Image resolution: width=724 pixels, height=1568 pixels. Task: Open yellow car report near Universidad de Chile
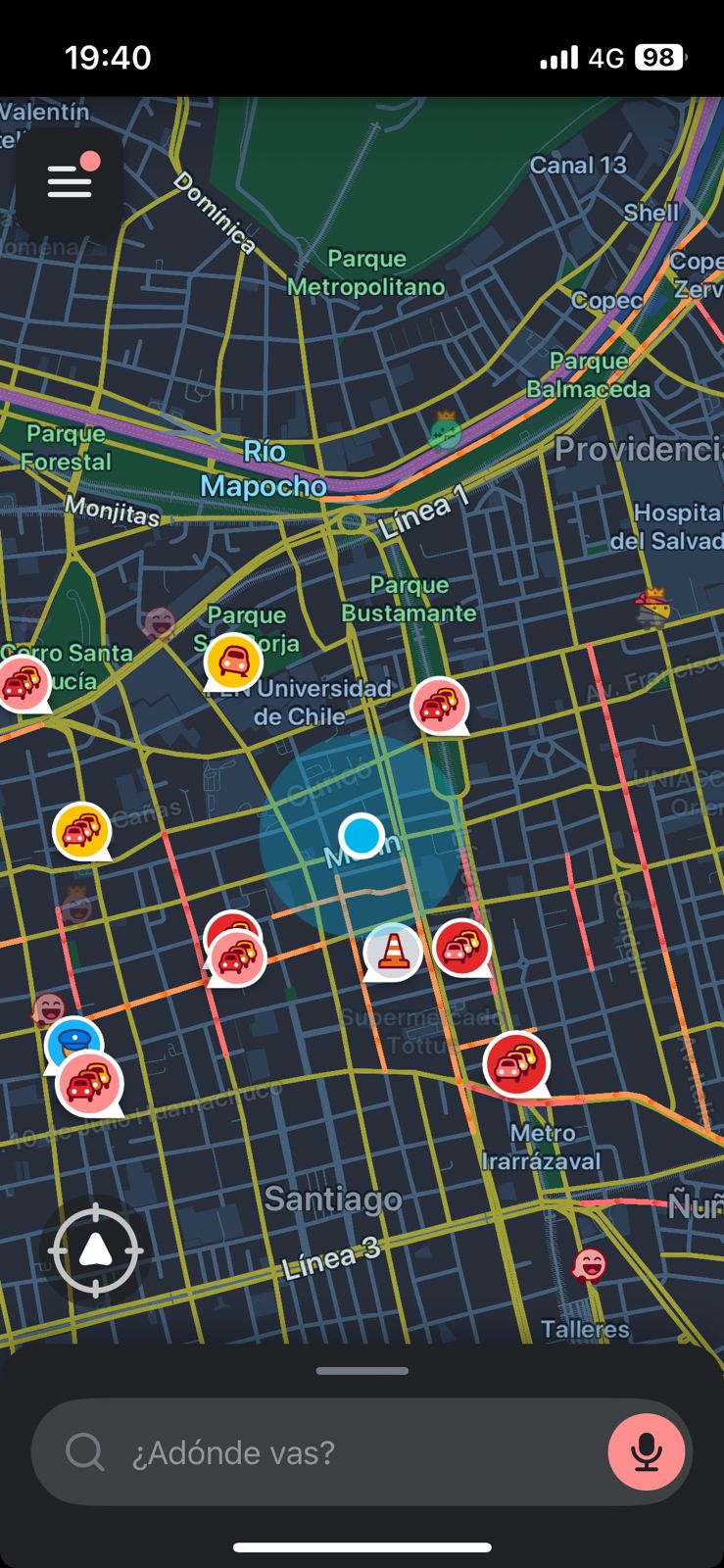click(233, 661)
